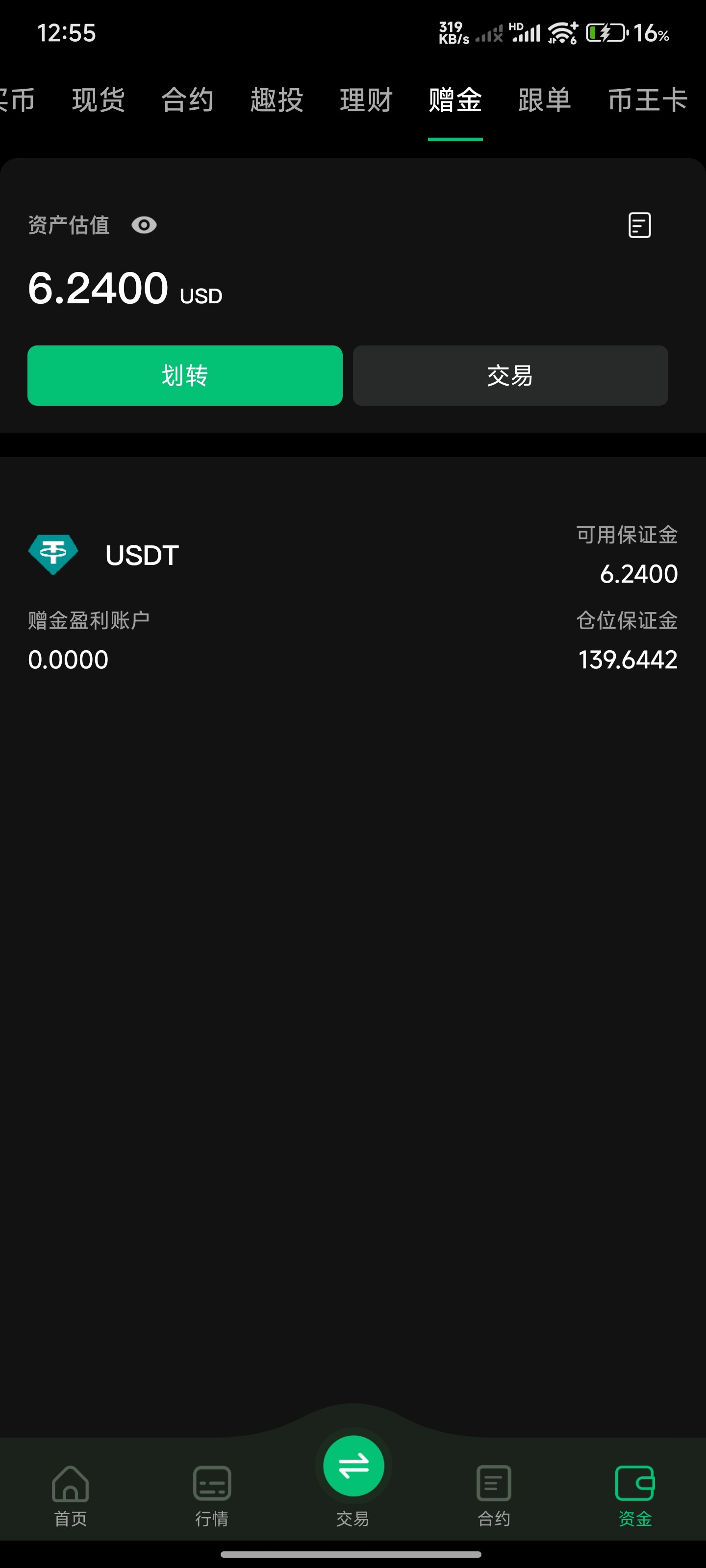
Task: Tap the green 划转 transfer button
Action: pos(184,375)
